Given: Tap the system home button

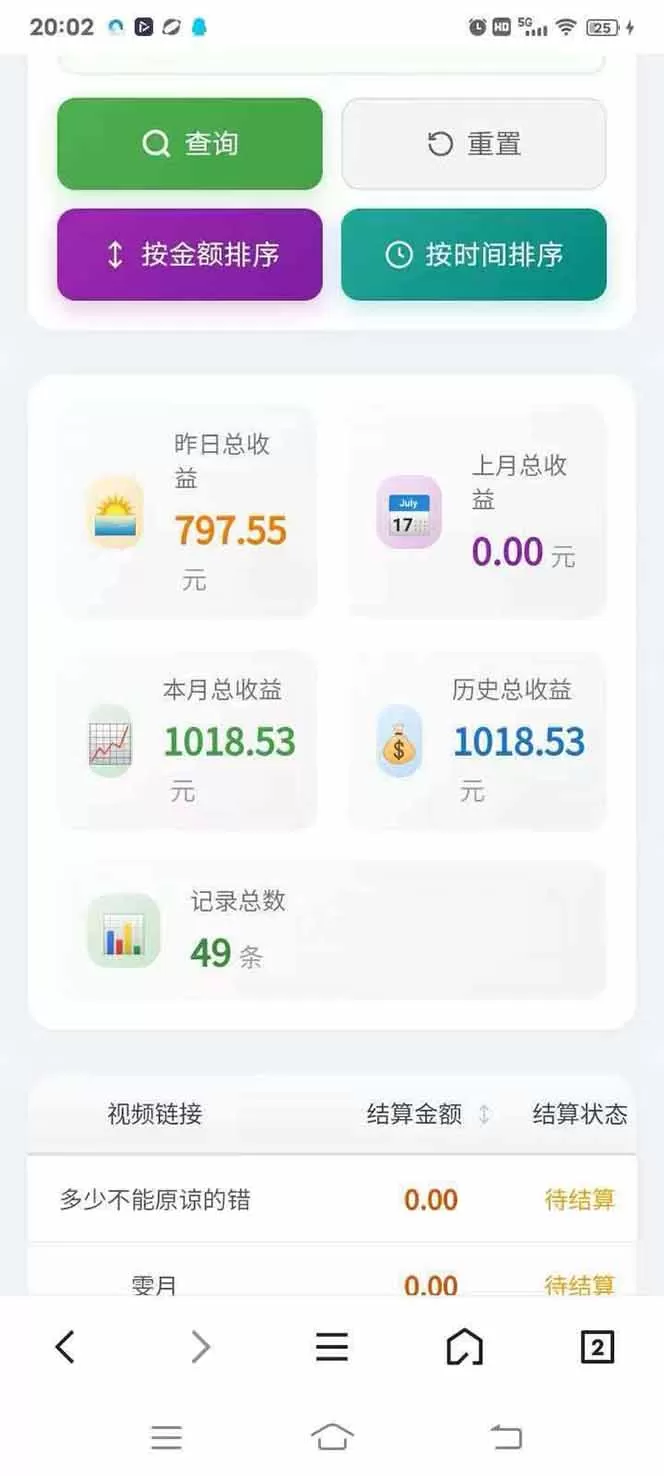Looking at the screenshot, I should (x=332, y=1438).
